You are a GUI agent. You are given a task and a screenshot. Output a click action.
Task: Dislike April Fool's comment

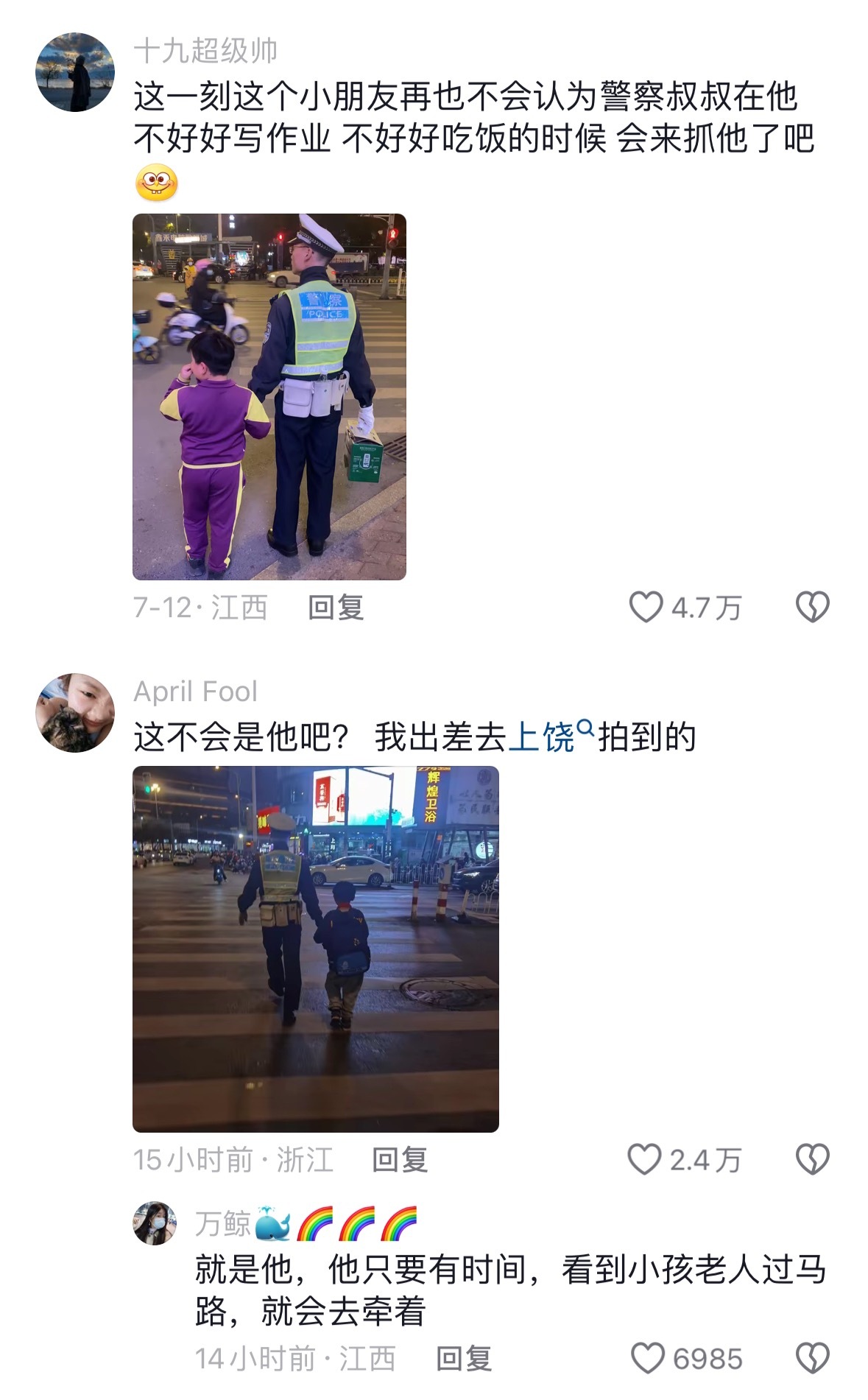[x=812, y=1160]
